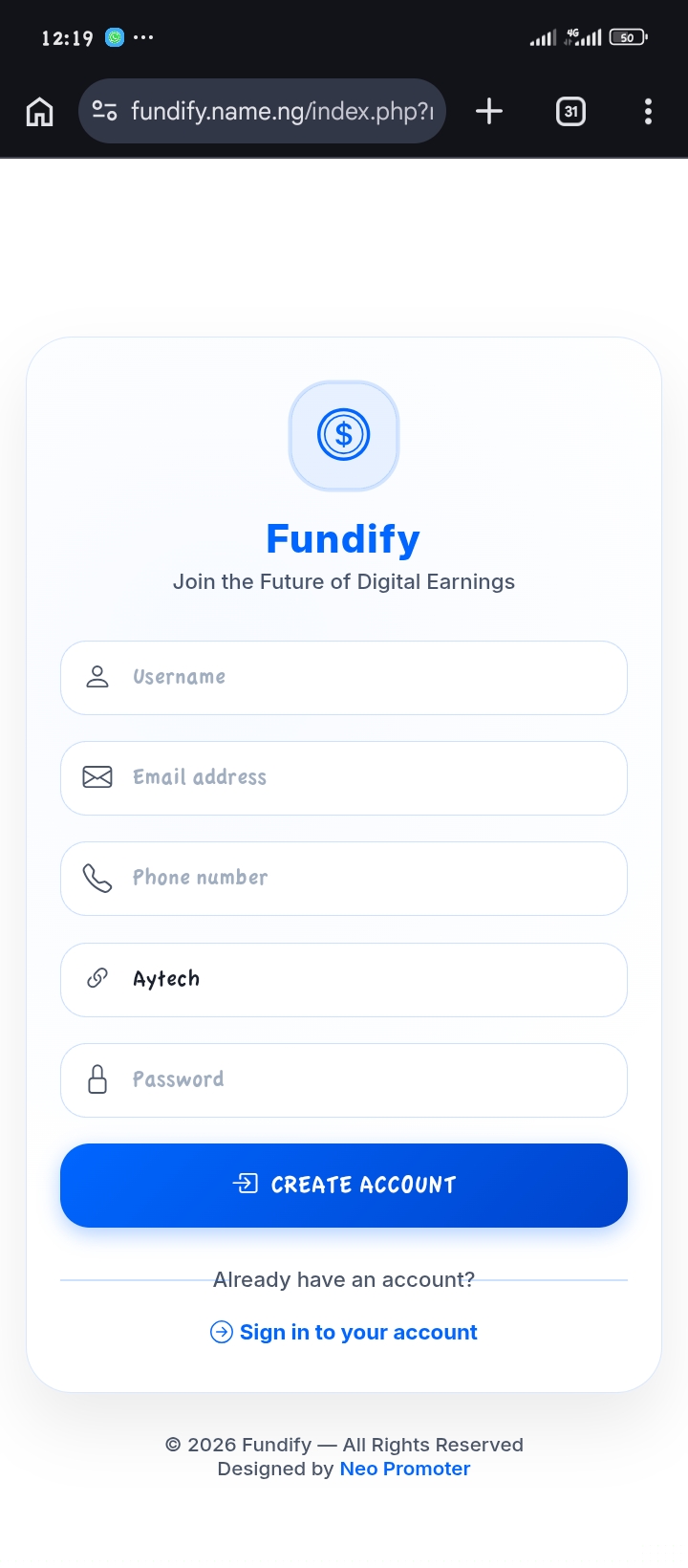Submit the Create Account button
Image resolution: width=688 pixels, height=1568 pixels.
pyautogui.click(x=344, y=1186)
